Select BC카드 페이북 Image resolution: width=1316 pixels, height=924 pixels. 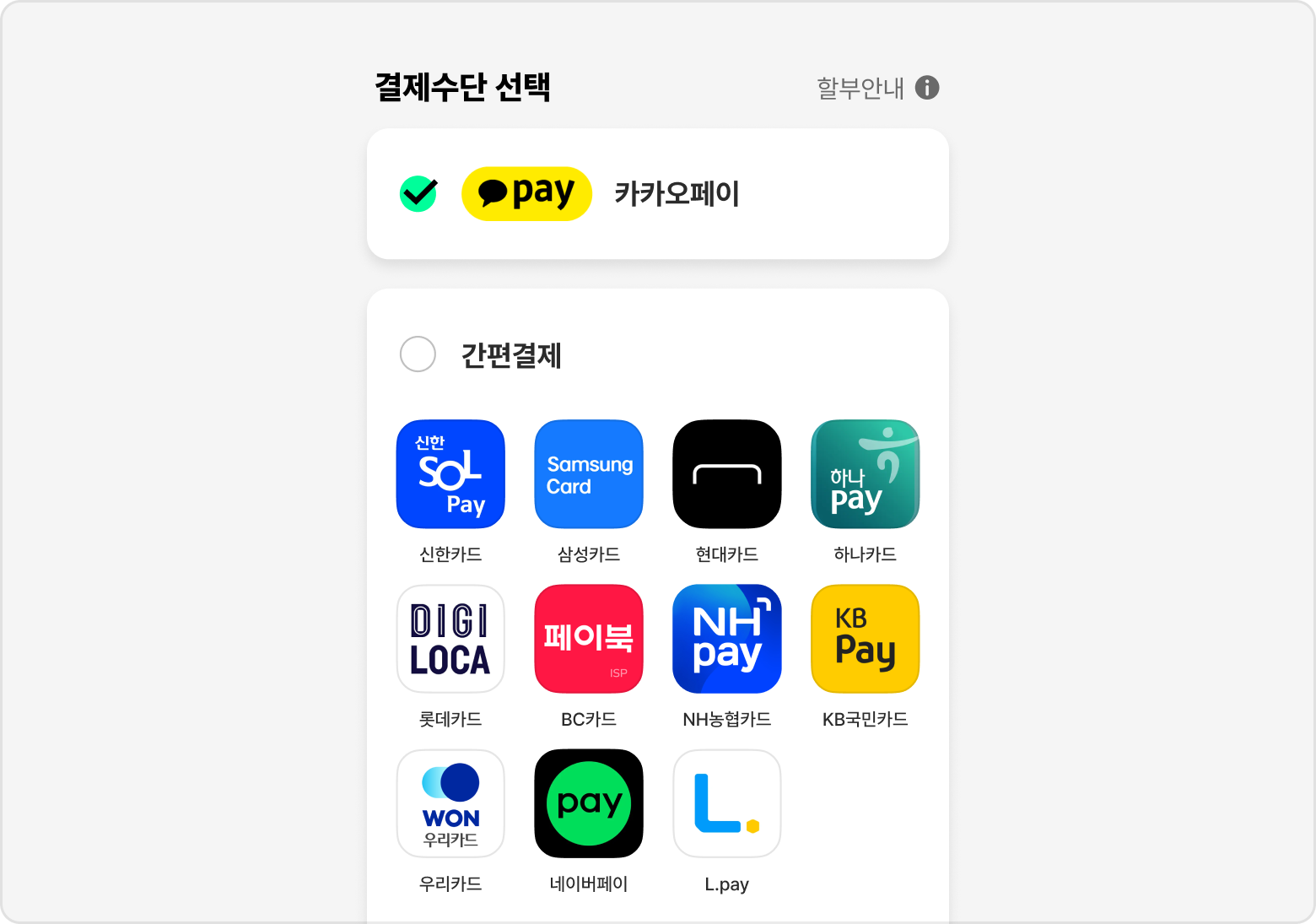[x=589, y=639]
